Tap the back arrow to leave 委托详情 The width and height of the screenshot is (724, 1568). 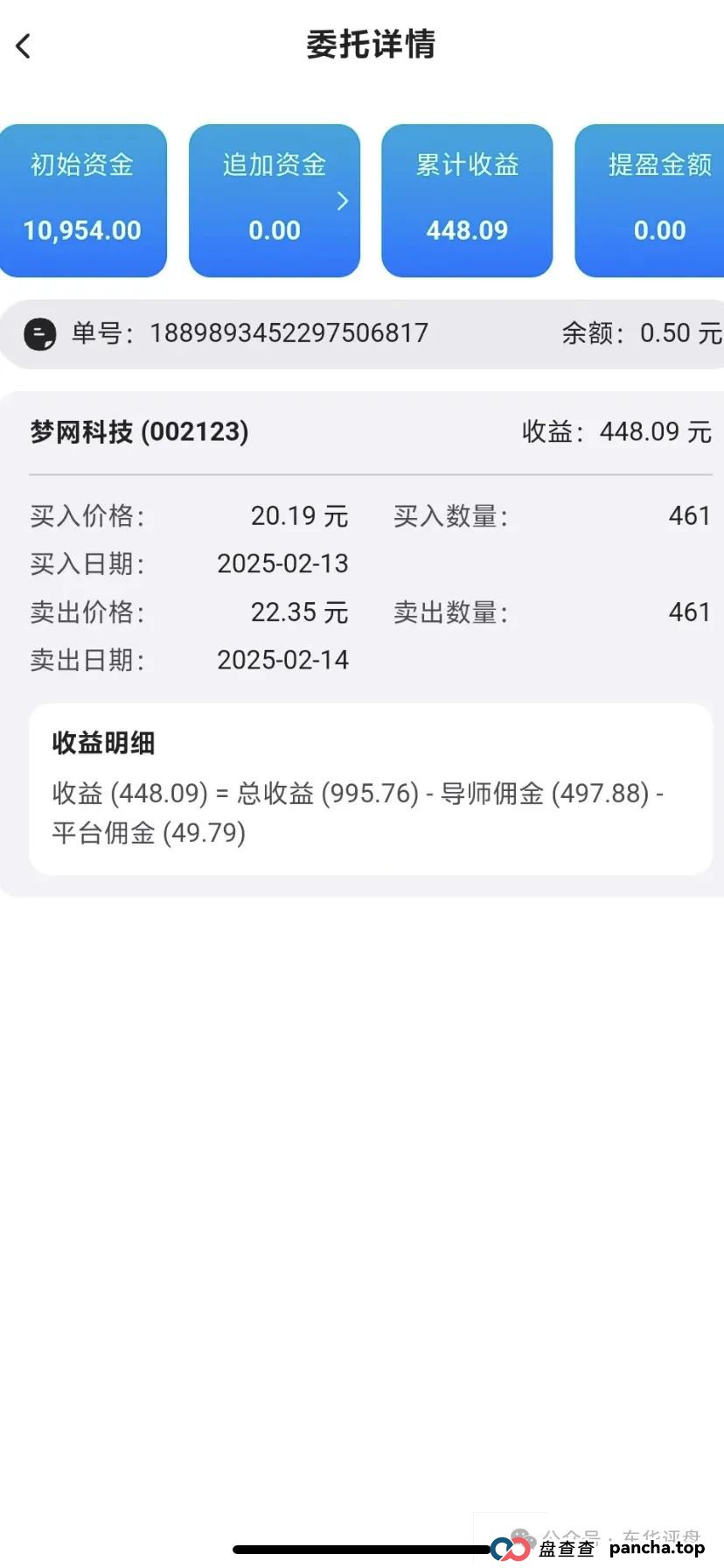point(24,45)
